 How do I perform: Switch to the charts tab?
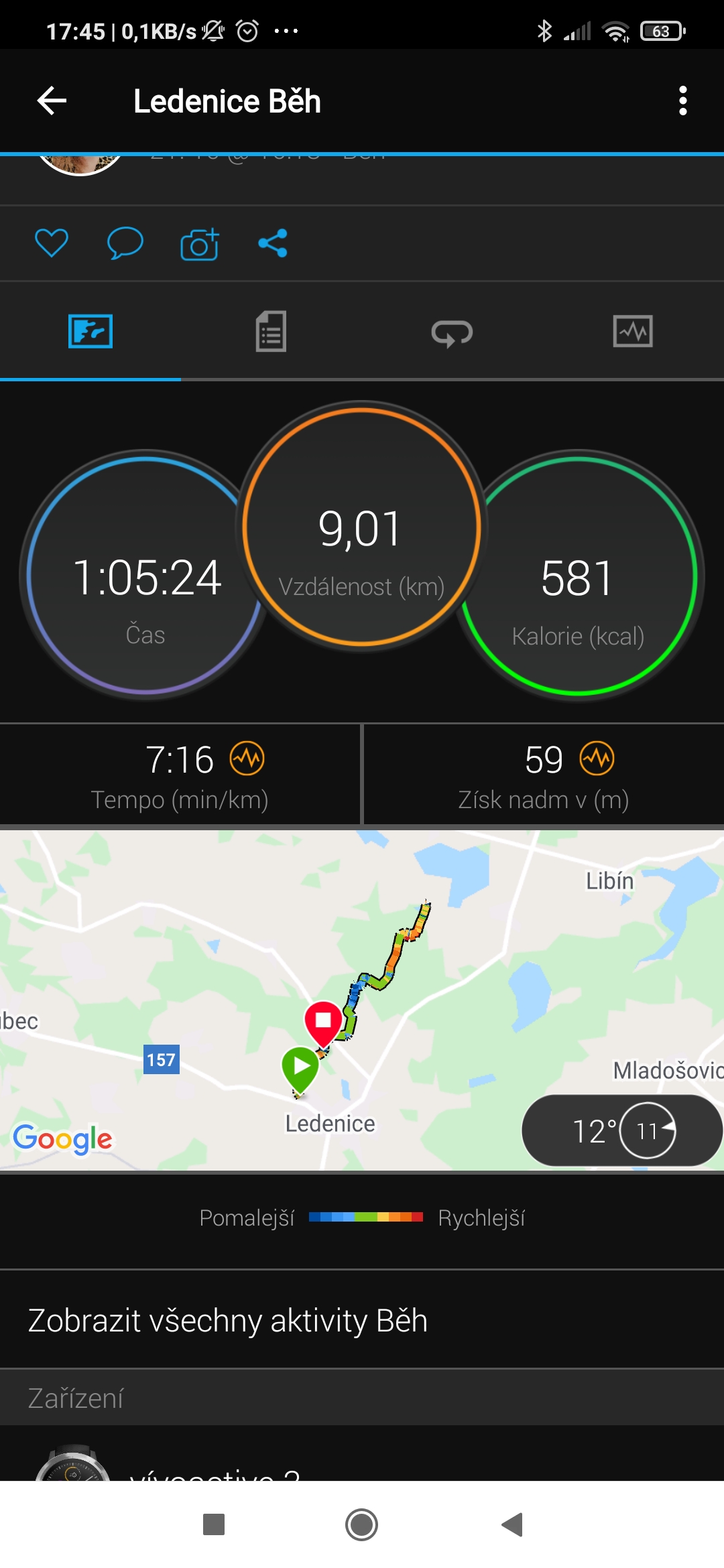[x=633, y=331]
